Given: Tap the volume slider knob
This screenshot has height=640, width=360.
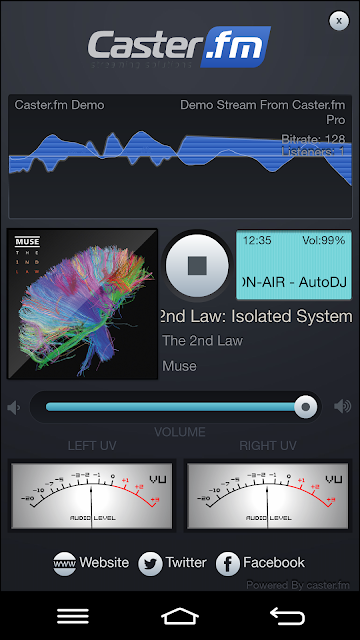Looking at the screenshot, I should (306, 407).
